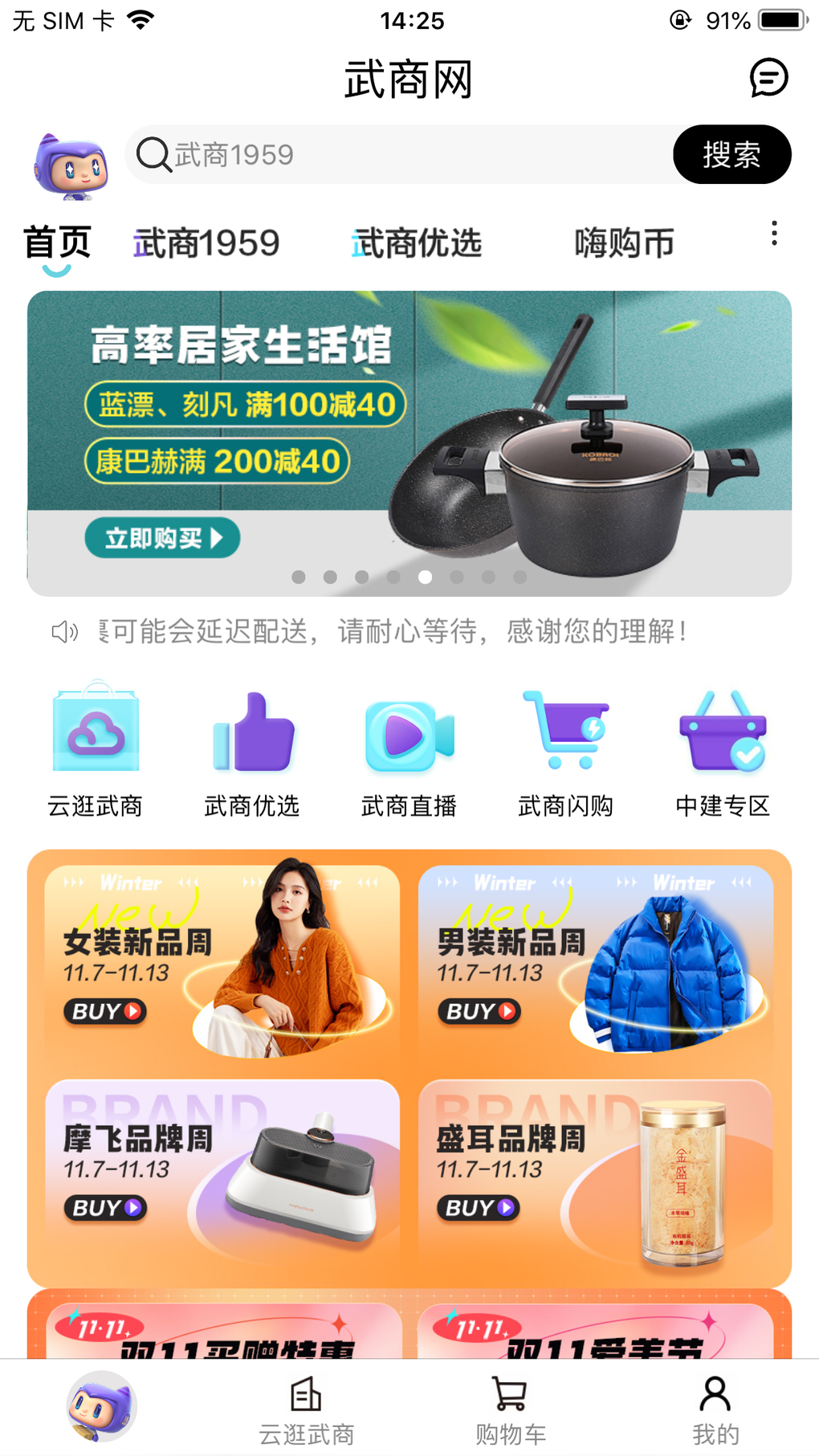
Task: Open 武商闪购 flash sale shortcut
Action: click(565, 752)
